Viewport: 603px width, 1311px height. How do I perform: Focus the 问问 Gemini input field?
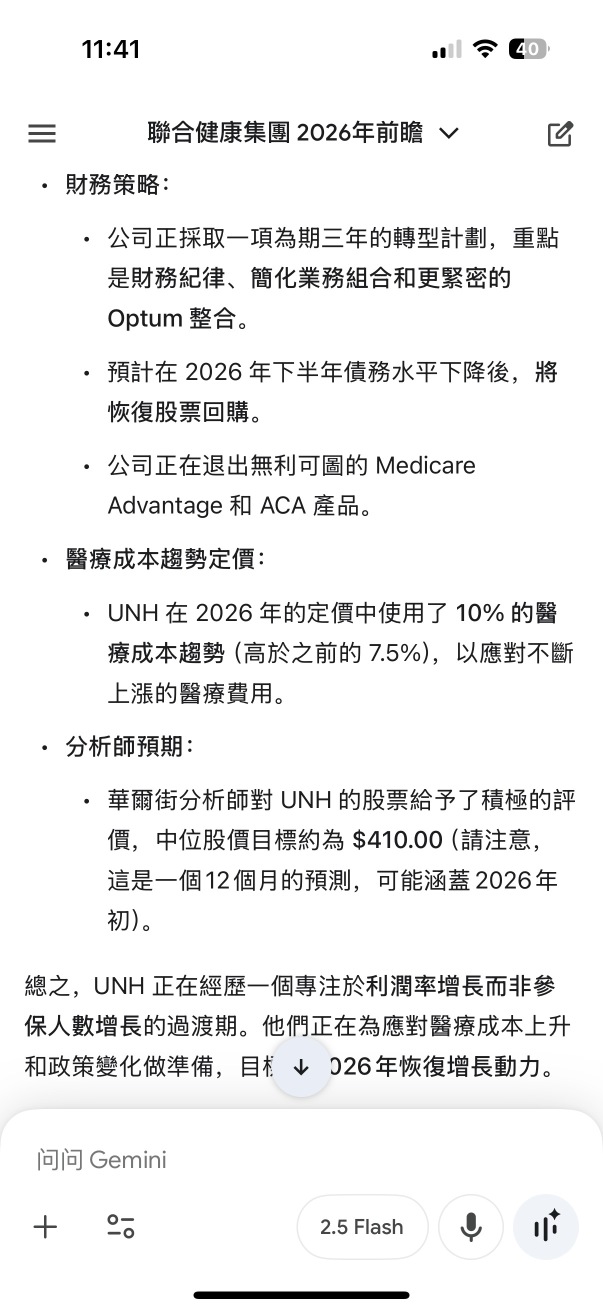coord(301,1160)
